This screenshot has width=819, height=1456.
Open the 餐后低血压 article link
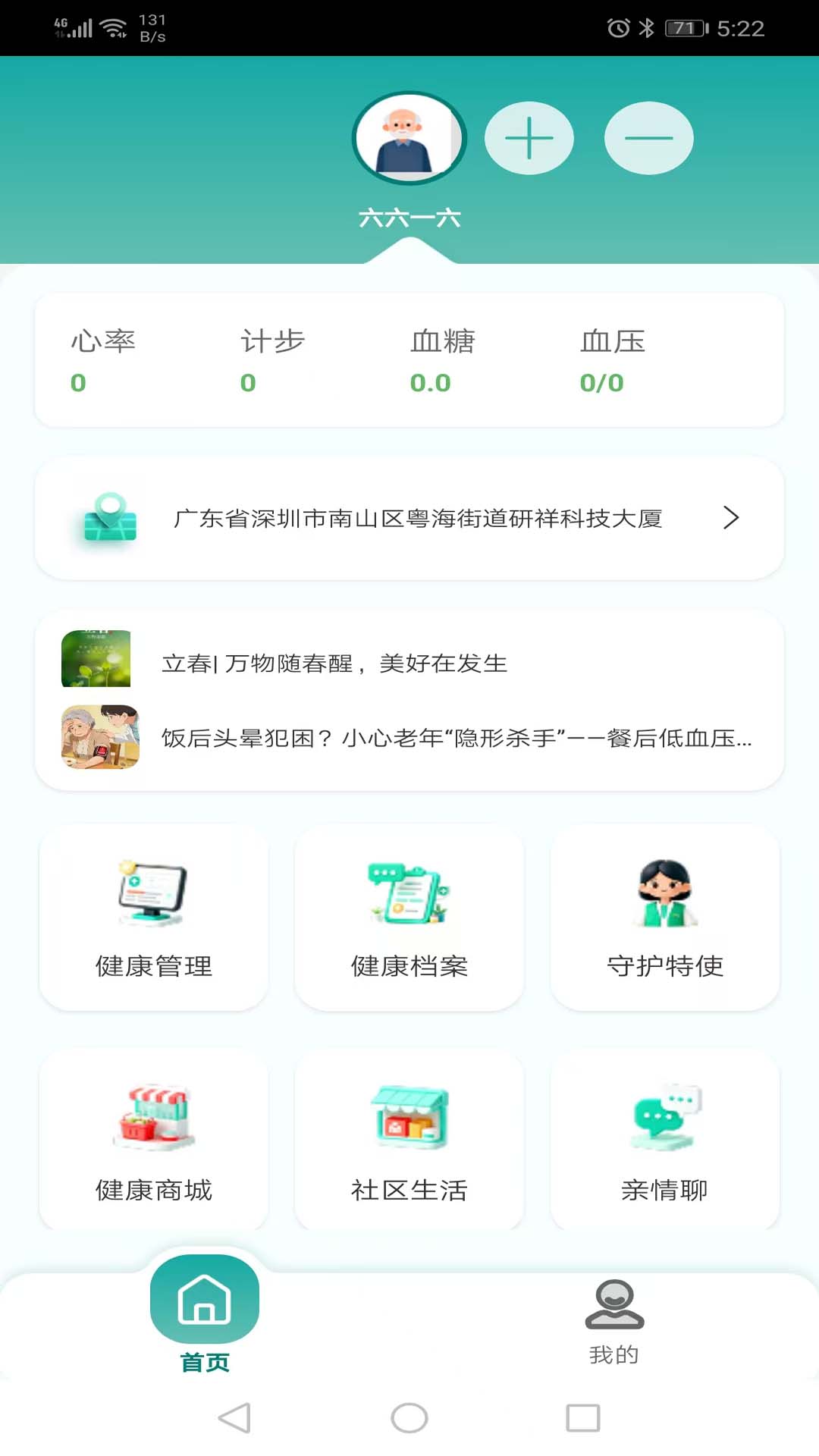pos(409,739)
